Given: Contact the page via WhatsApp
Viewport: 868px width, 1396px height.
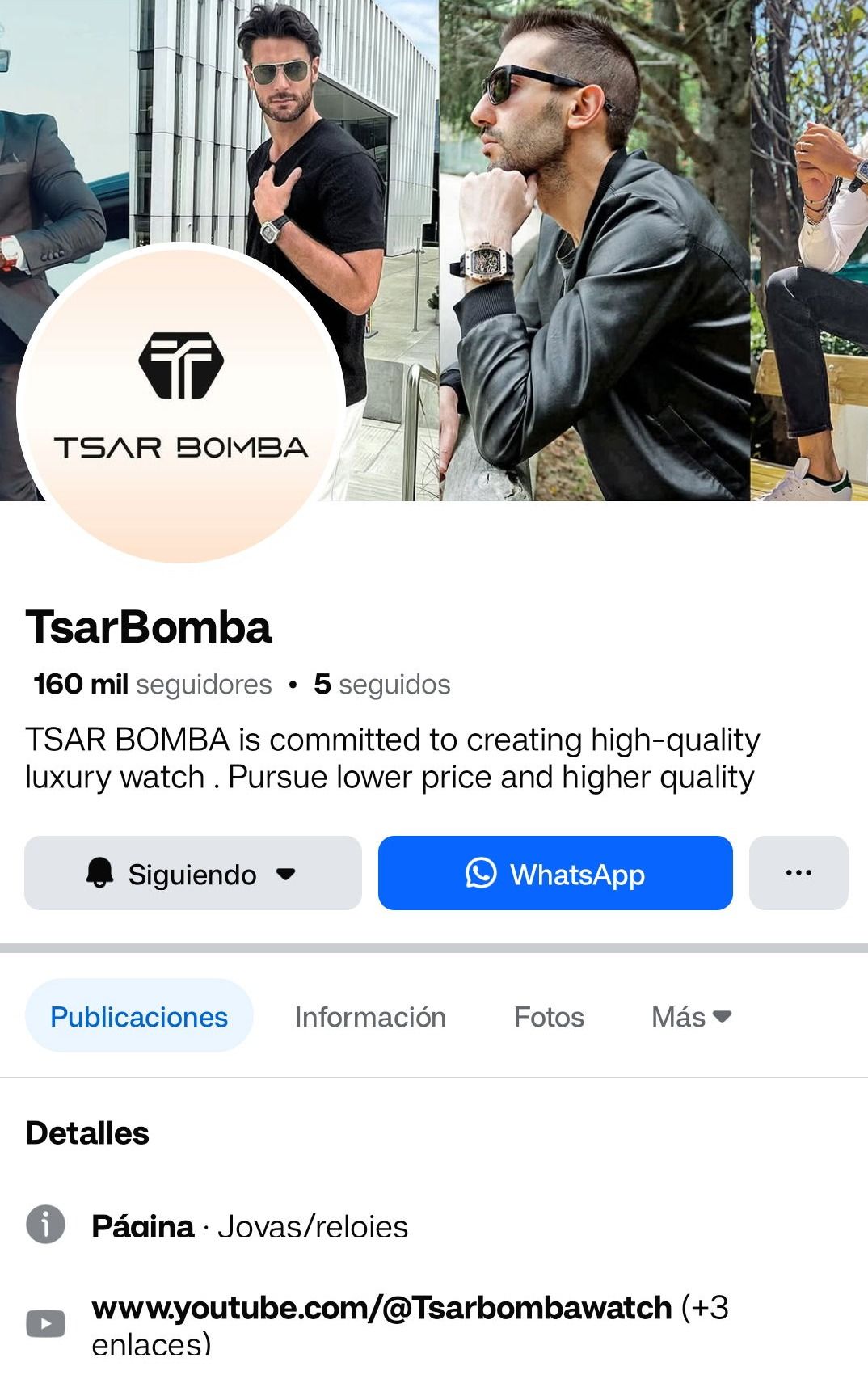Looking at the screenshot, I should (x=555, y=874).
